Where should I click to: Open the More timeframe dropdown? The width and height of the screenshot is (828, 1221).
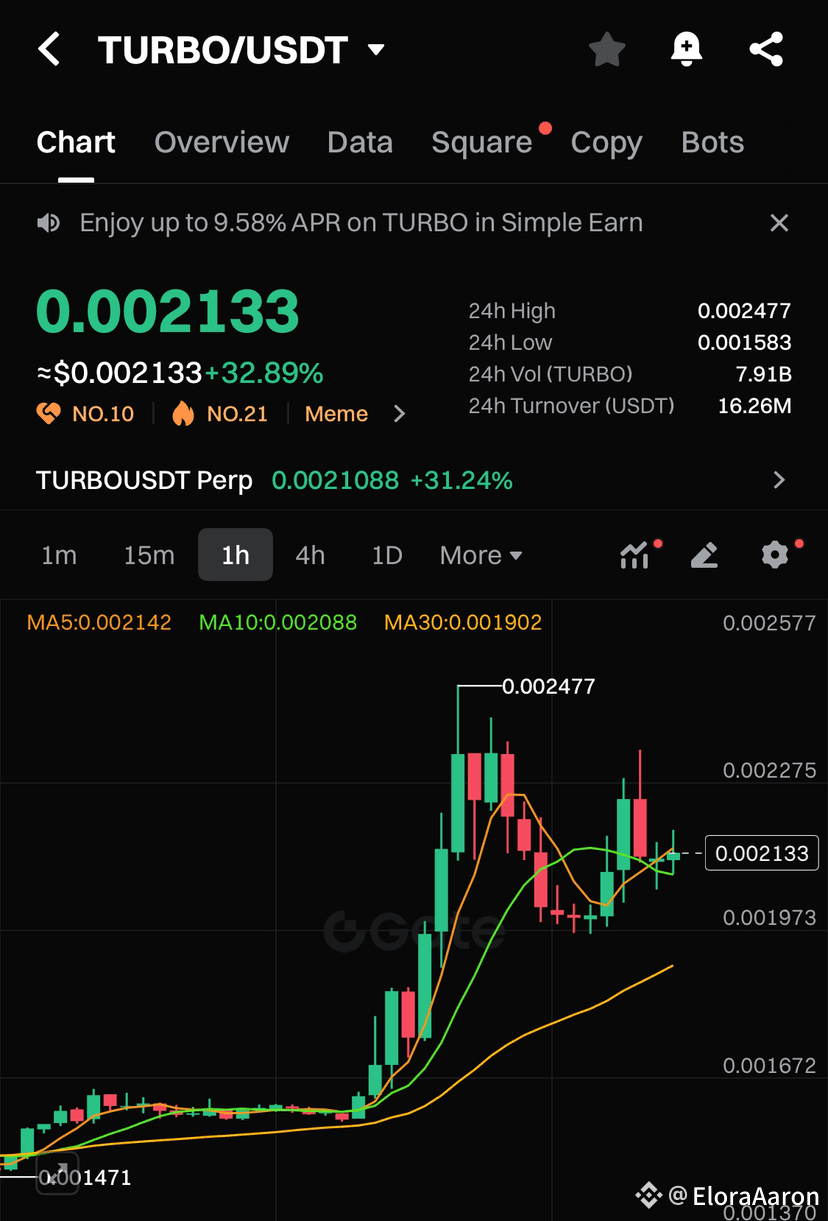pyautogui.click(x=480, y=555)
